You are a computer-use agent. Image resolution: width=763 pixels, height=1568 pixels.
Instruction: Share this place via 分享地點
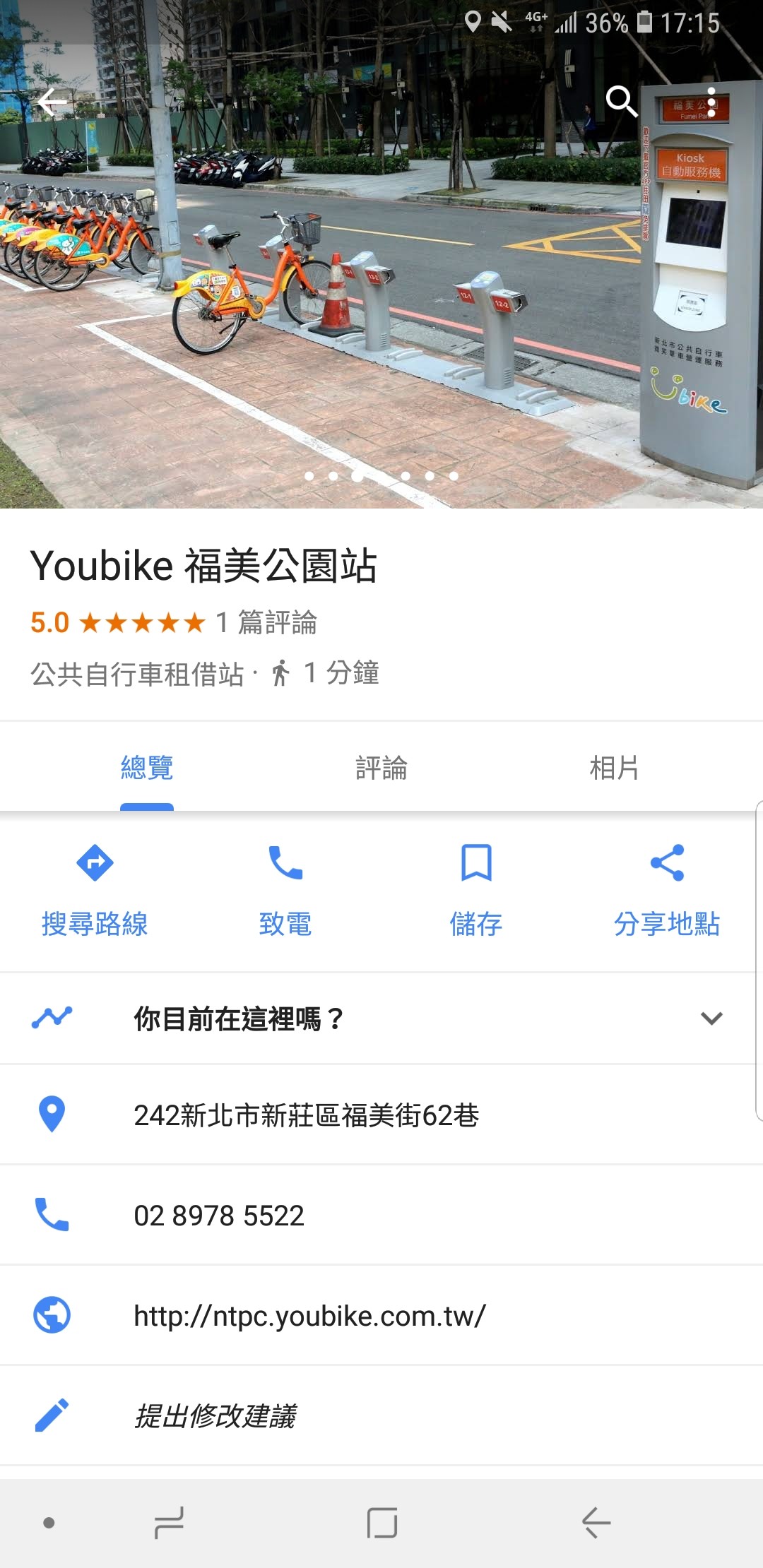point(667,890)
